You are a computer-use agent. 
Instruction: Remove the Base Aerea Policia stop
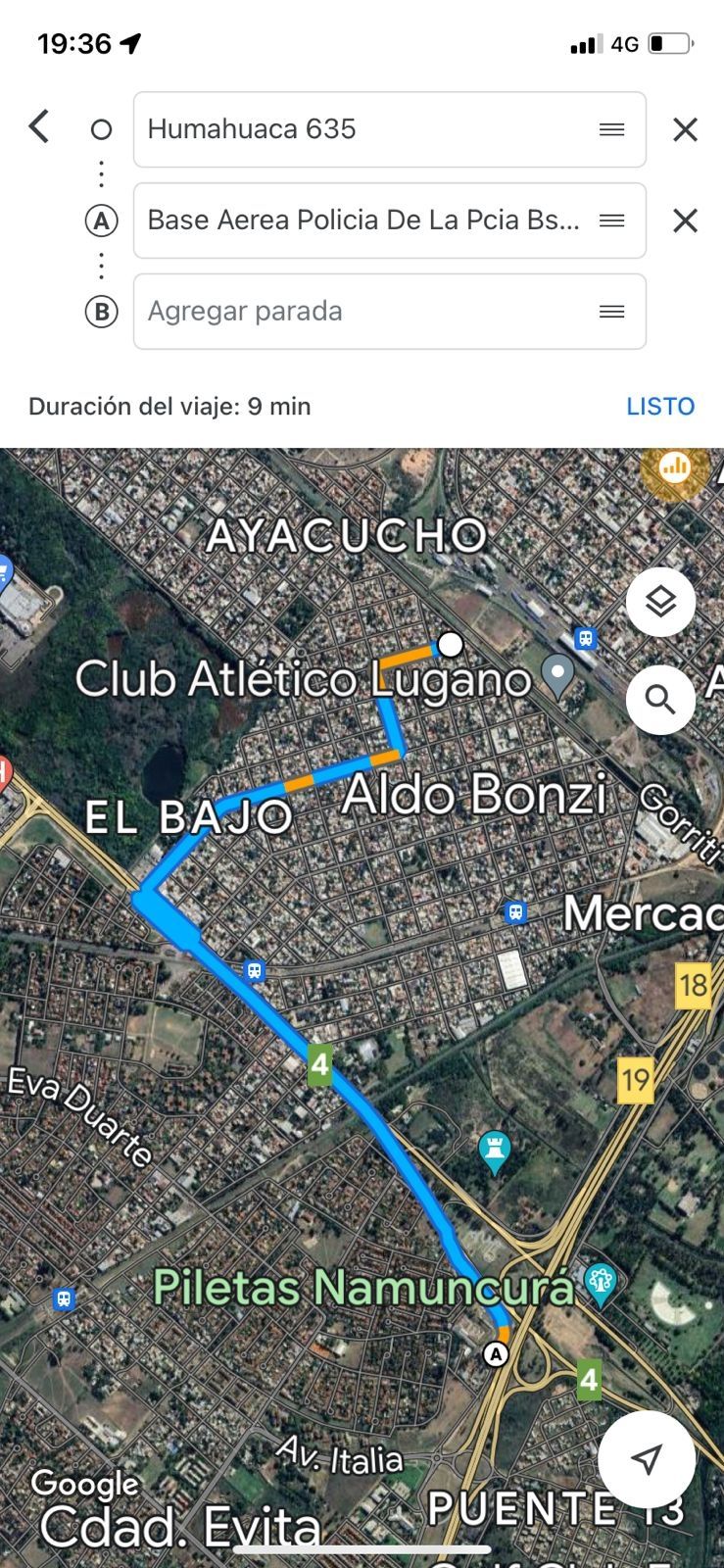pos(685,220)
